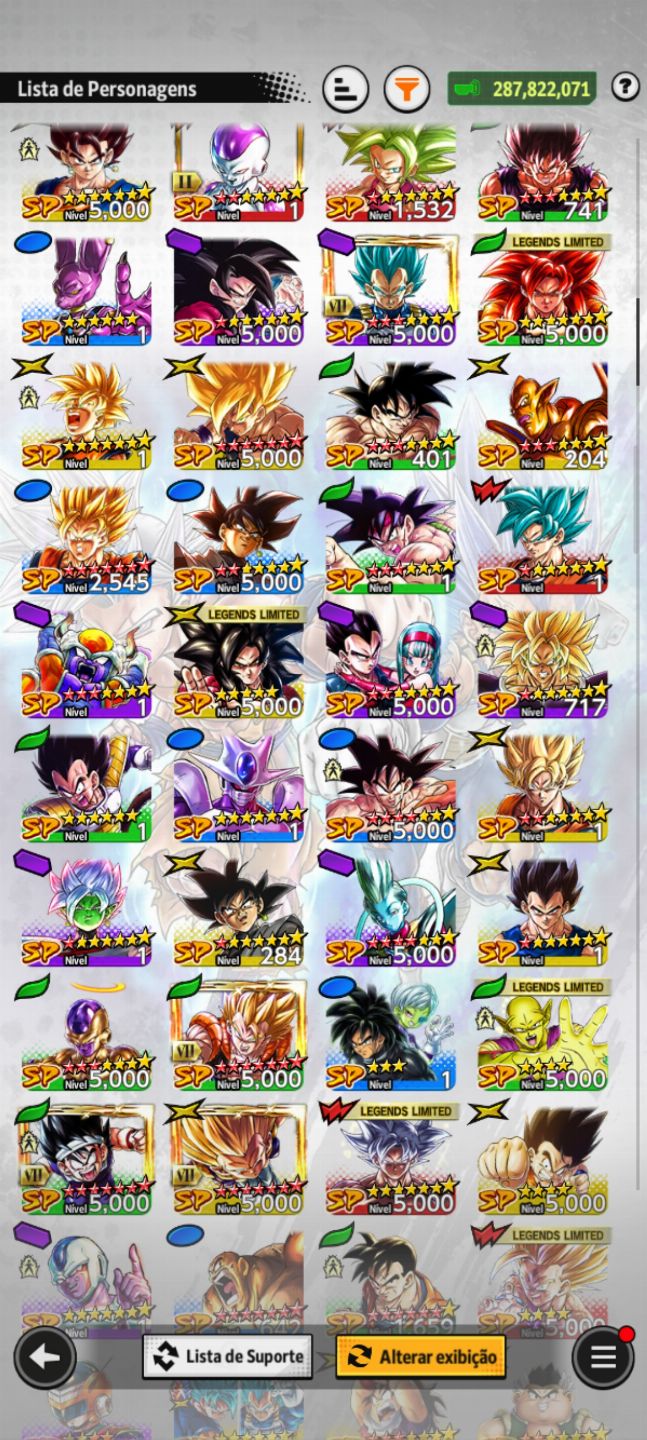Open the hamburger menu with red dot
Screen dimensions: 647x1440
(x=602, y=1357)
